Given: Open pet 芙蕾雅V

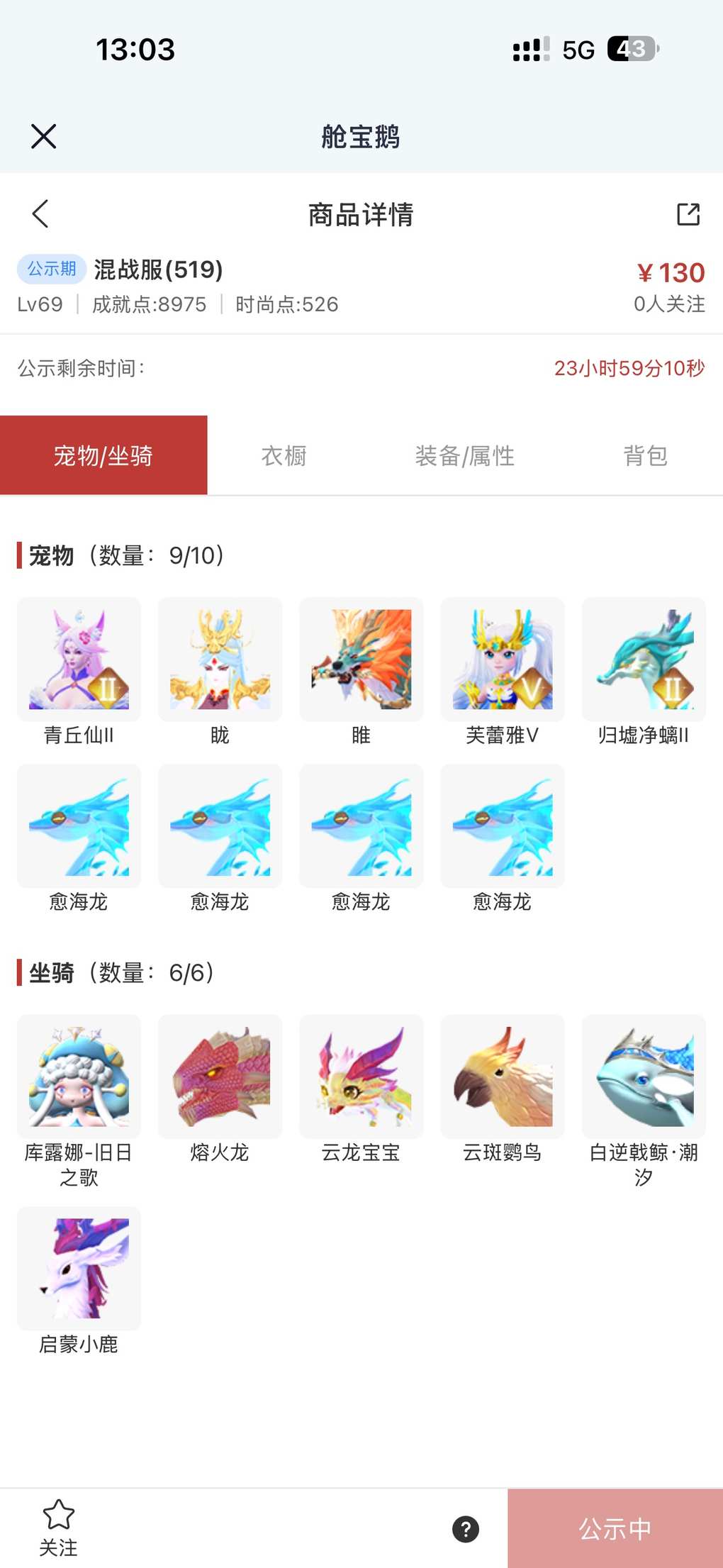Looking at the screenshot, I should 502,660.
